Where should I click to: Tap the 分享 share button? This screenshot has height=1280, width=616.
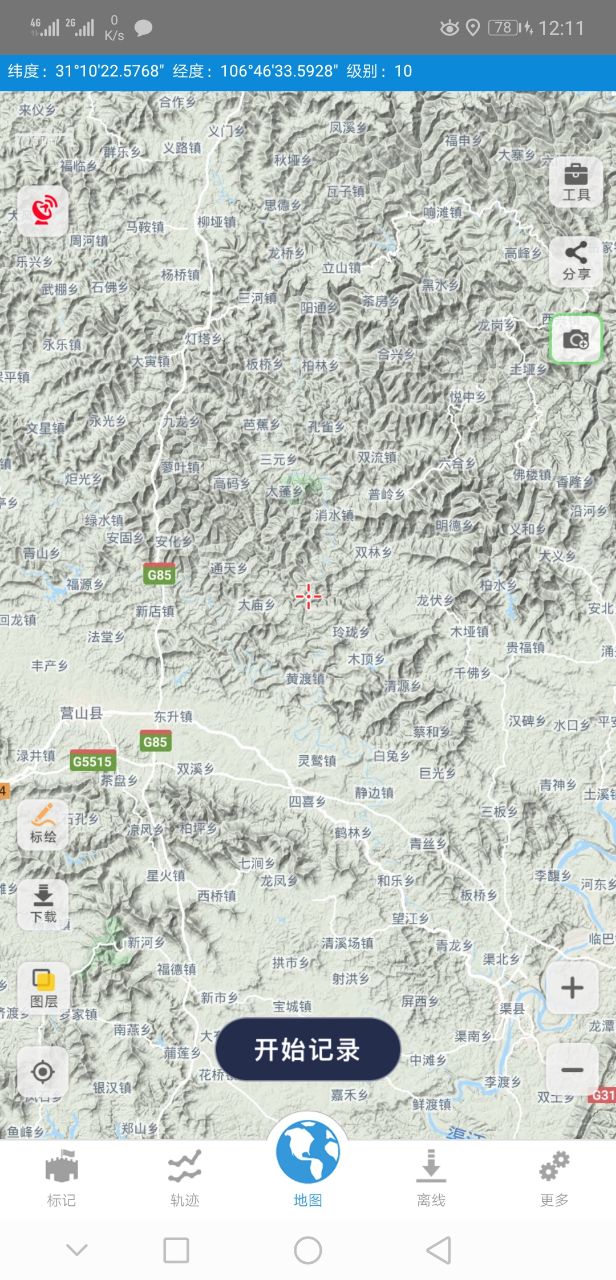click(x=576, y=261)
